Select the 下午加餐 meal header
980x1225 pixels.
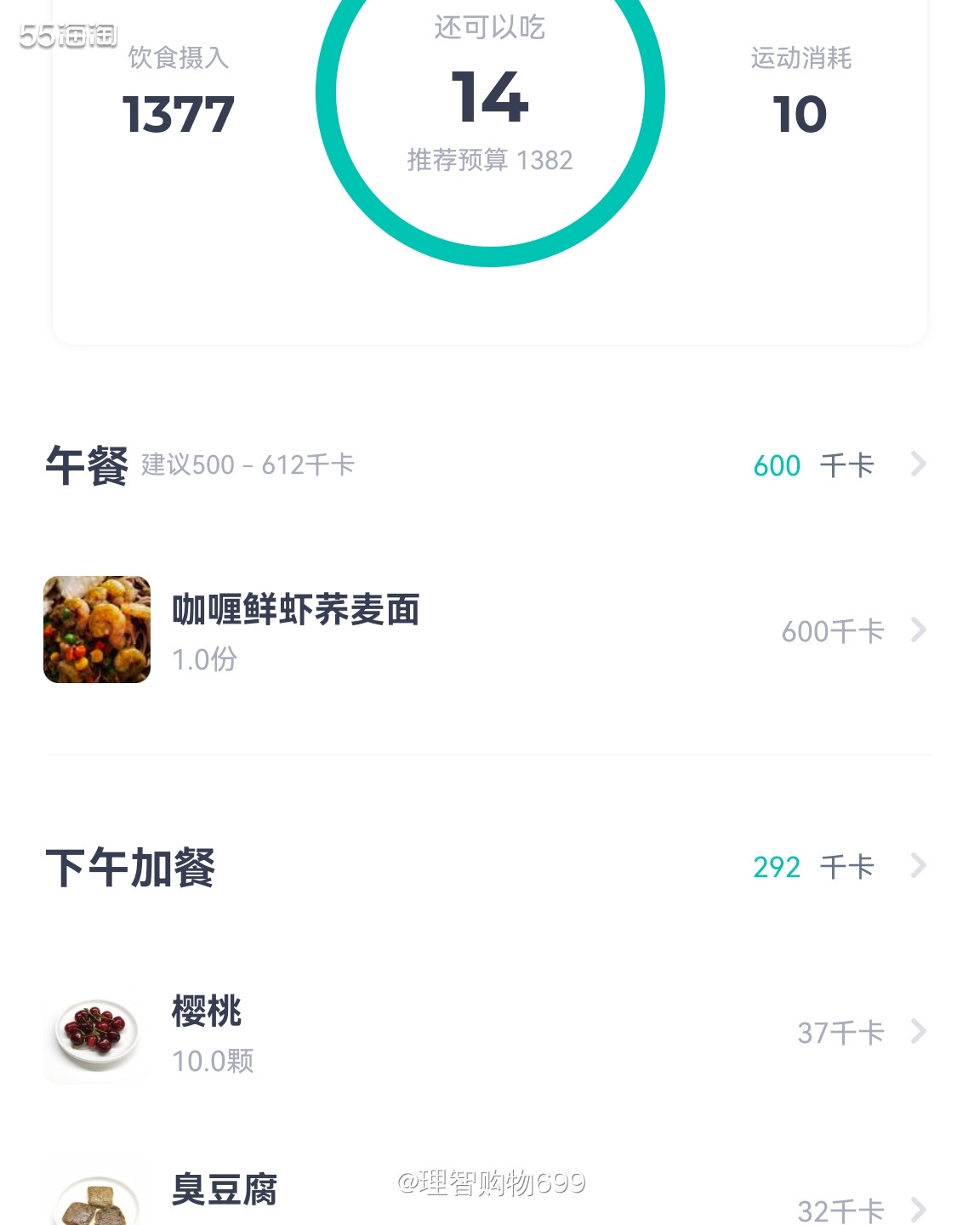pyautogui.click(x=128, y=866)
